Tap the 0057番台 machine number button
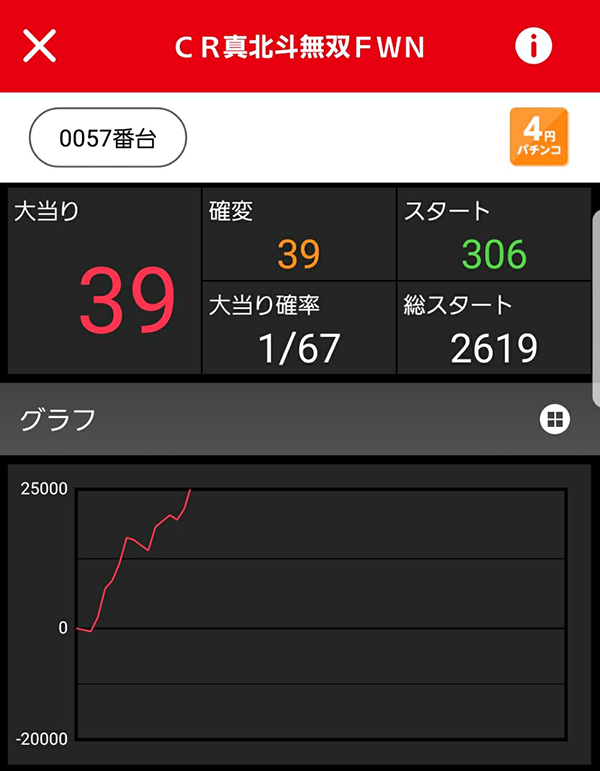The image size is (600, 771). 108,138
